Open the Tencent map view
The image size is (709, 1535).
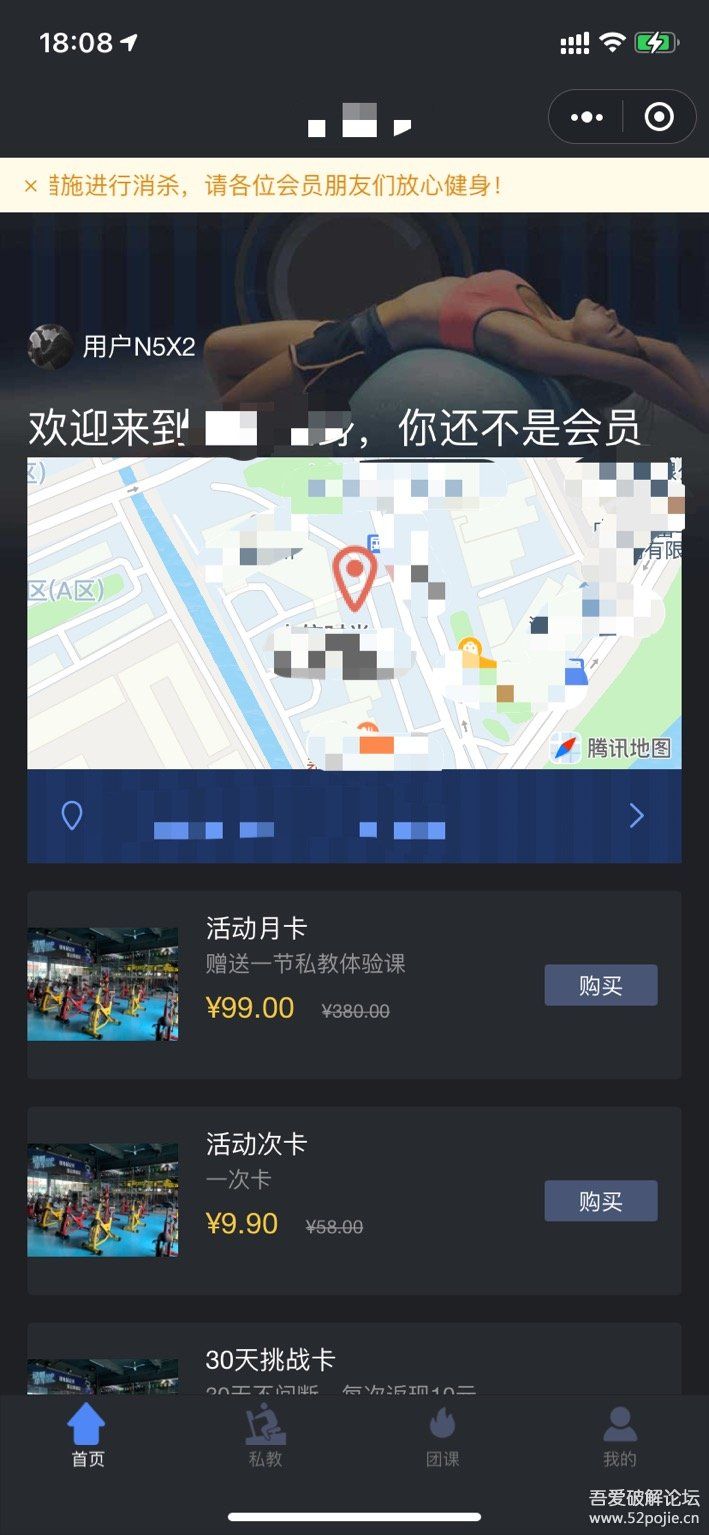tap(354, 612)
